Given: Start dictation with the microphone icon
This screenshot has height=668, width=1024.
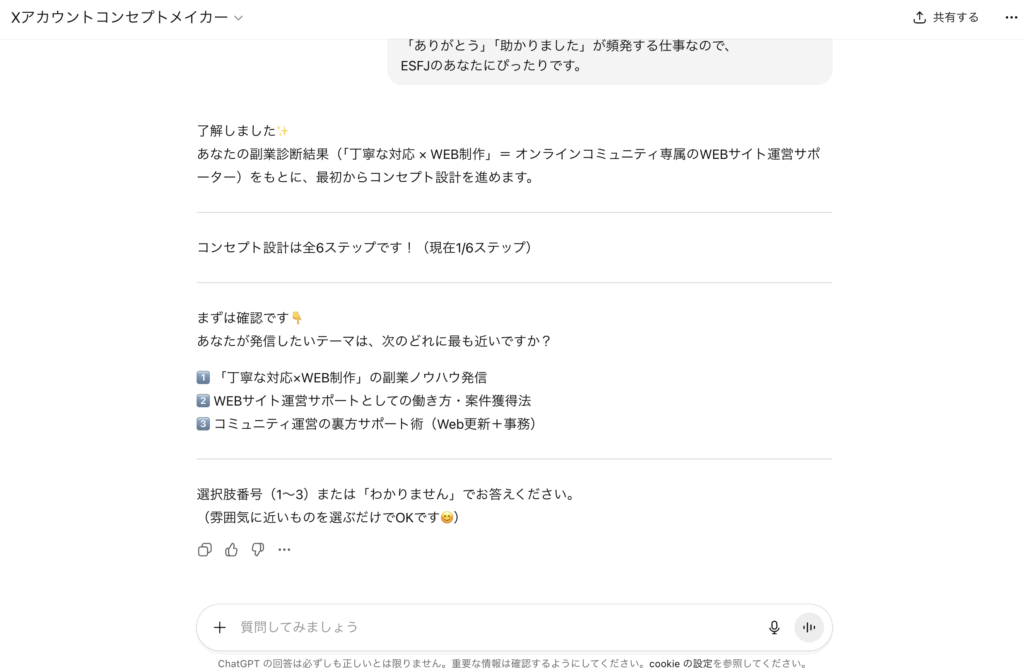Looking at the screenshot, I should (774, 627).
